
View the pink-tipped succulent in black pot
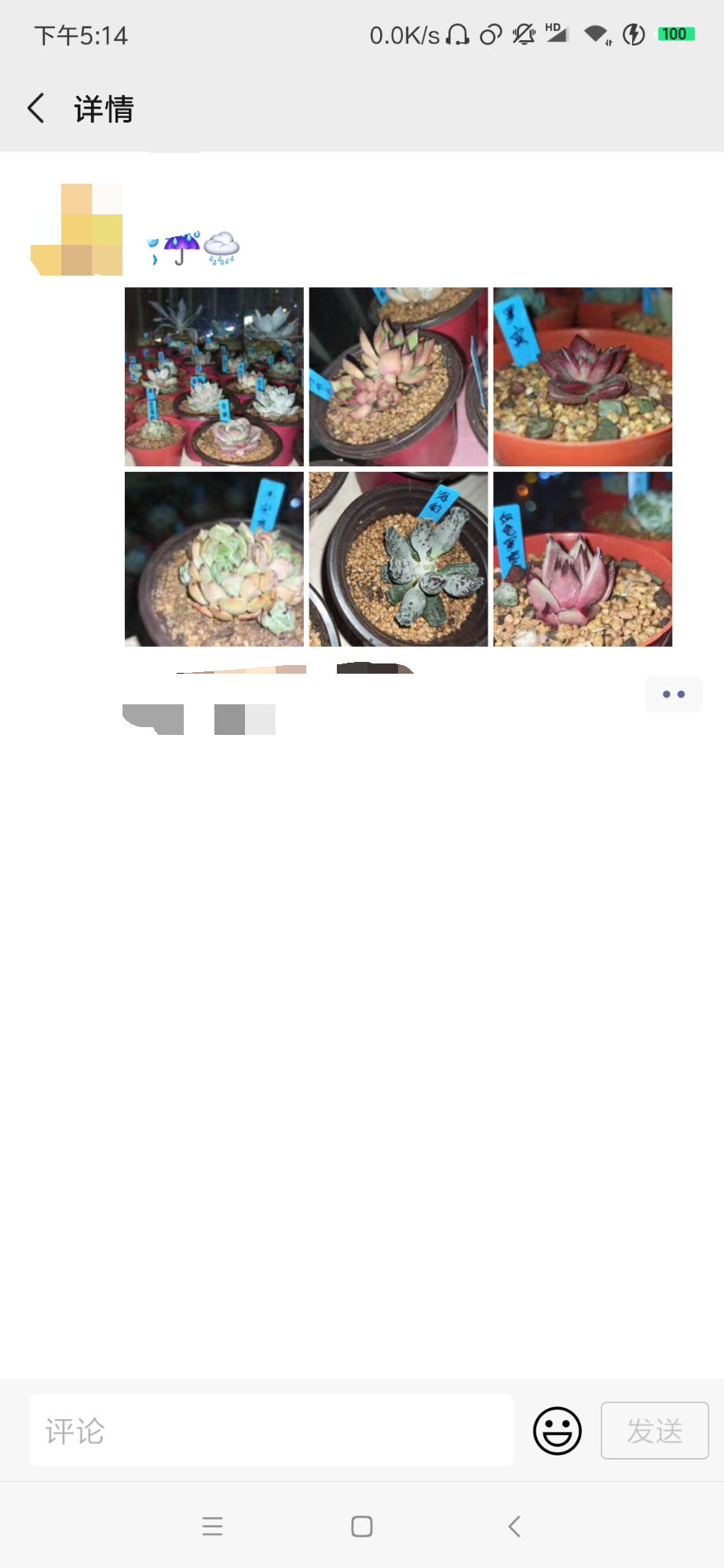click(398, 377)
